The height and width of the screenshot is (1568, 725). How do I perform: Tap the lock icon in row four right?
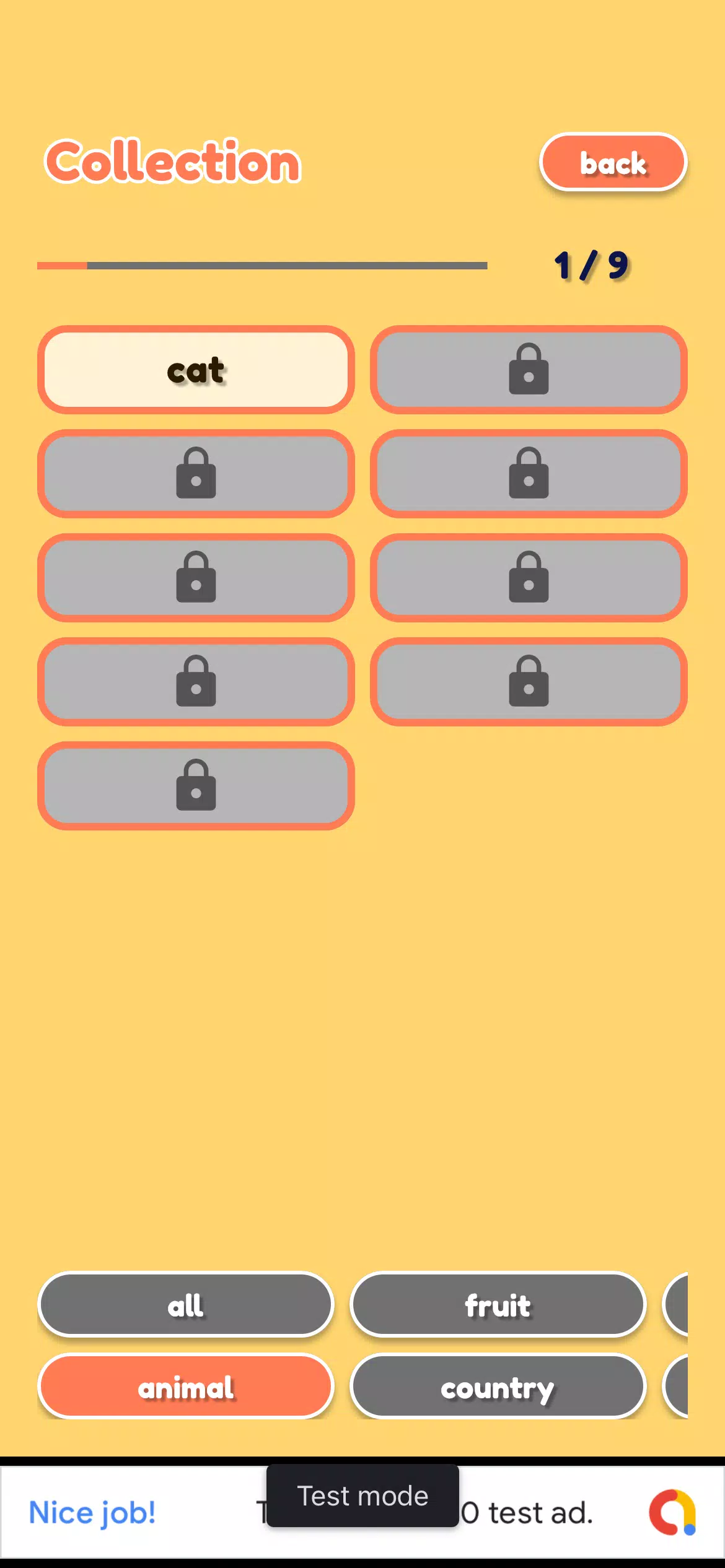(527, 682)
